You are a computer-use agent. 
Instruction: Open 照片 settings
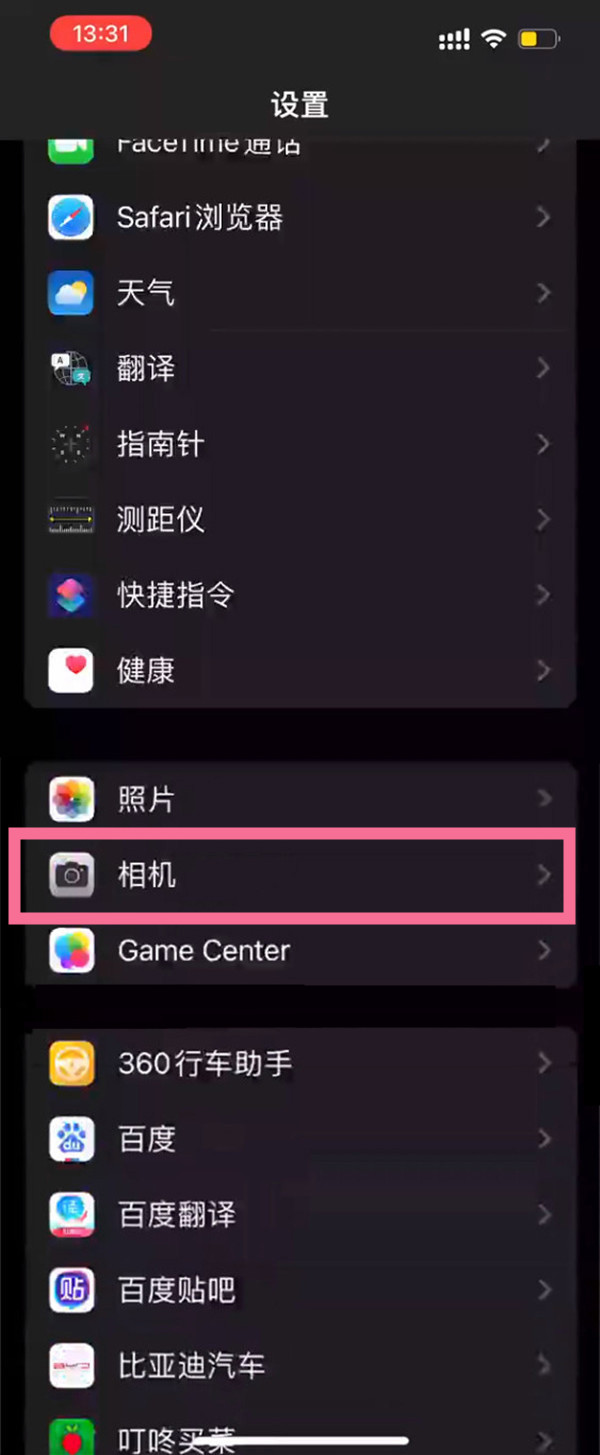pyautogui.click(x=300, y=799)
